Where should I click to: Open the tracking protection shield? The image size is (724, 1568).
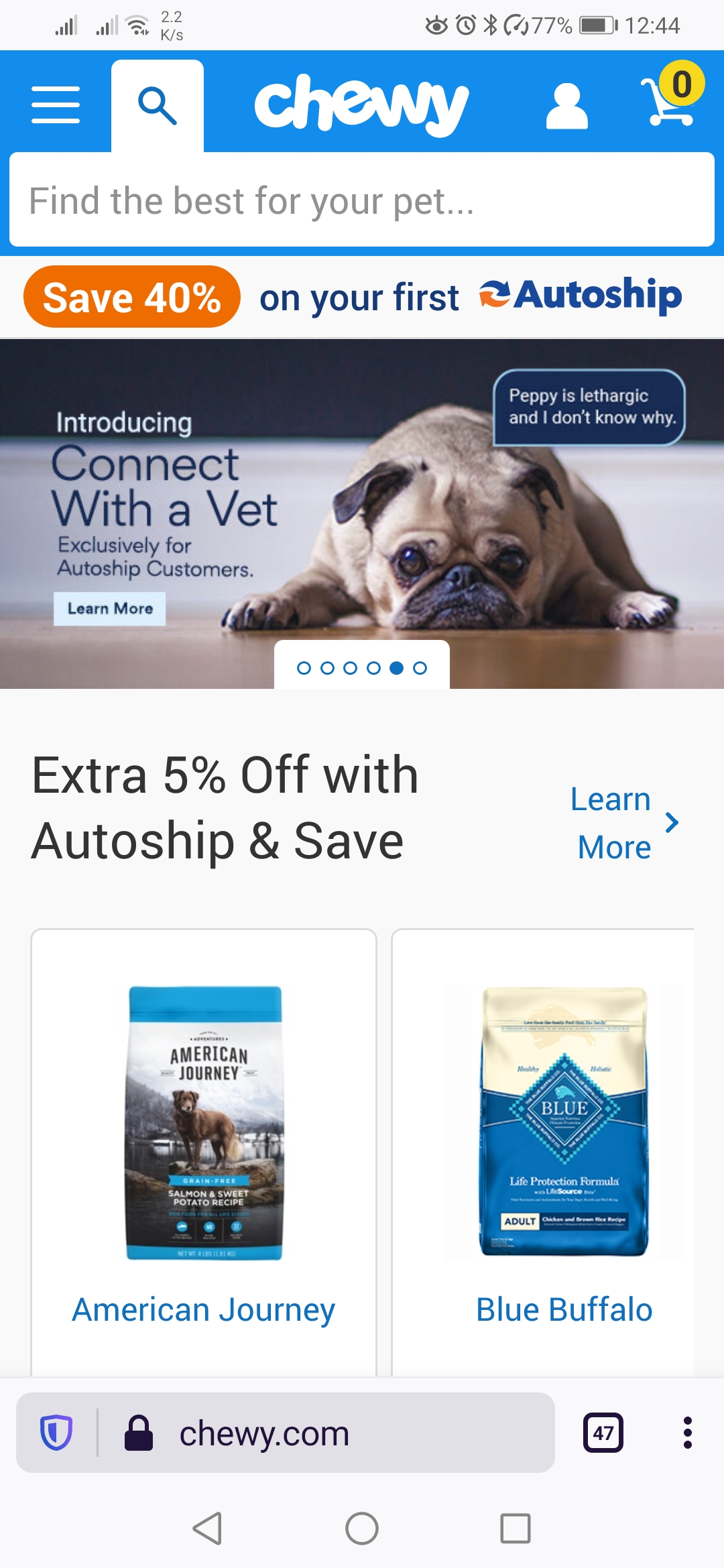(56, 1433)
